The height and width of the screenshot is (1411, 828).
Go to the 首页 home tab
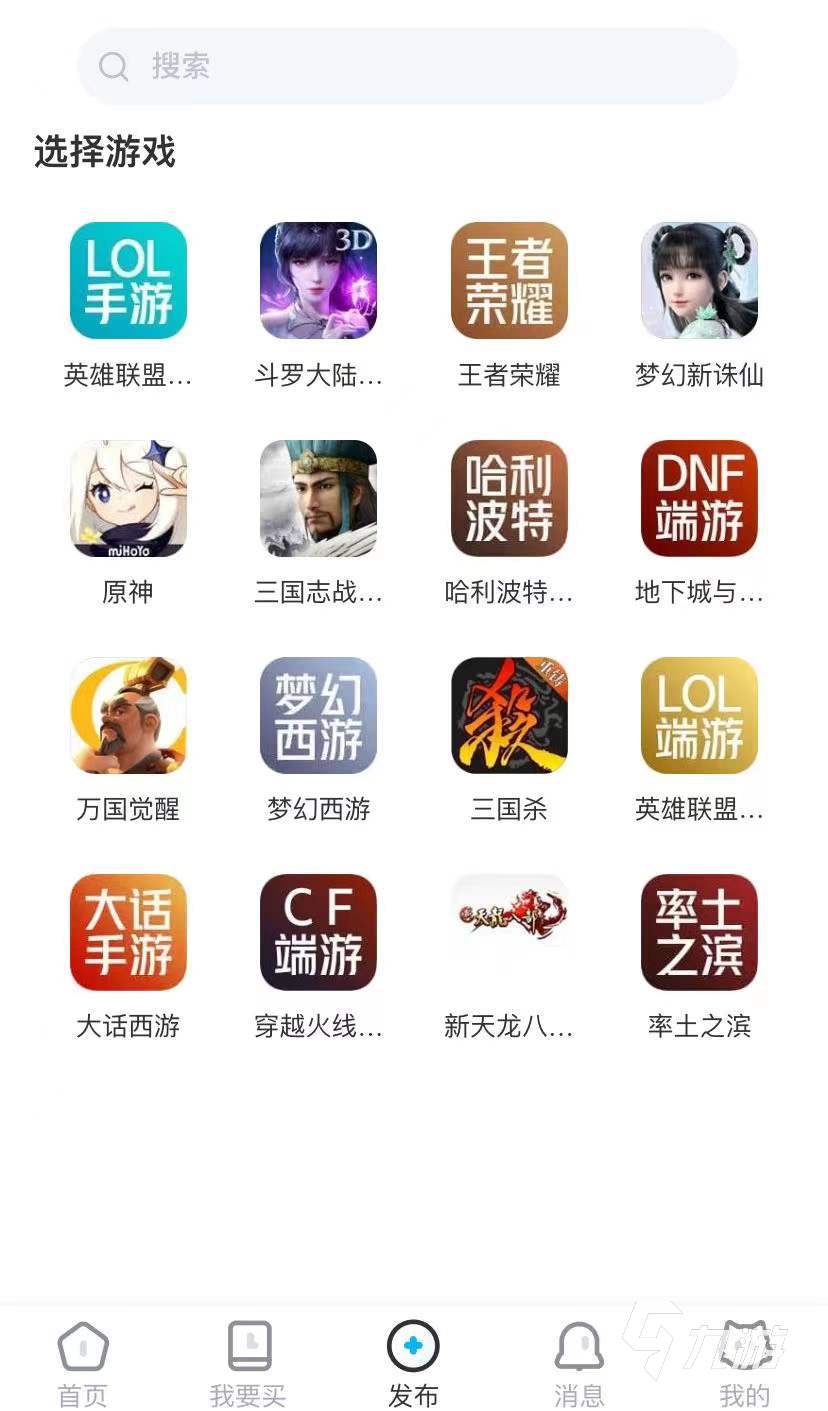83,1362
